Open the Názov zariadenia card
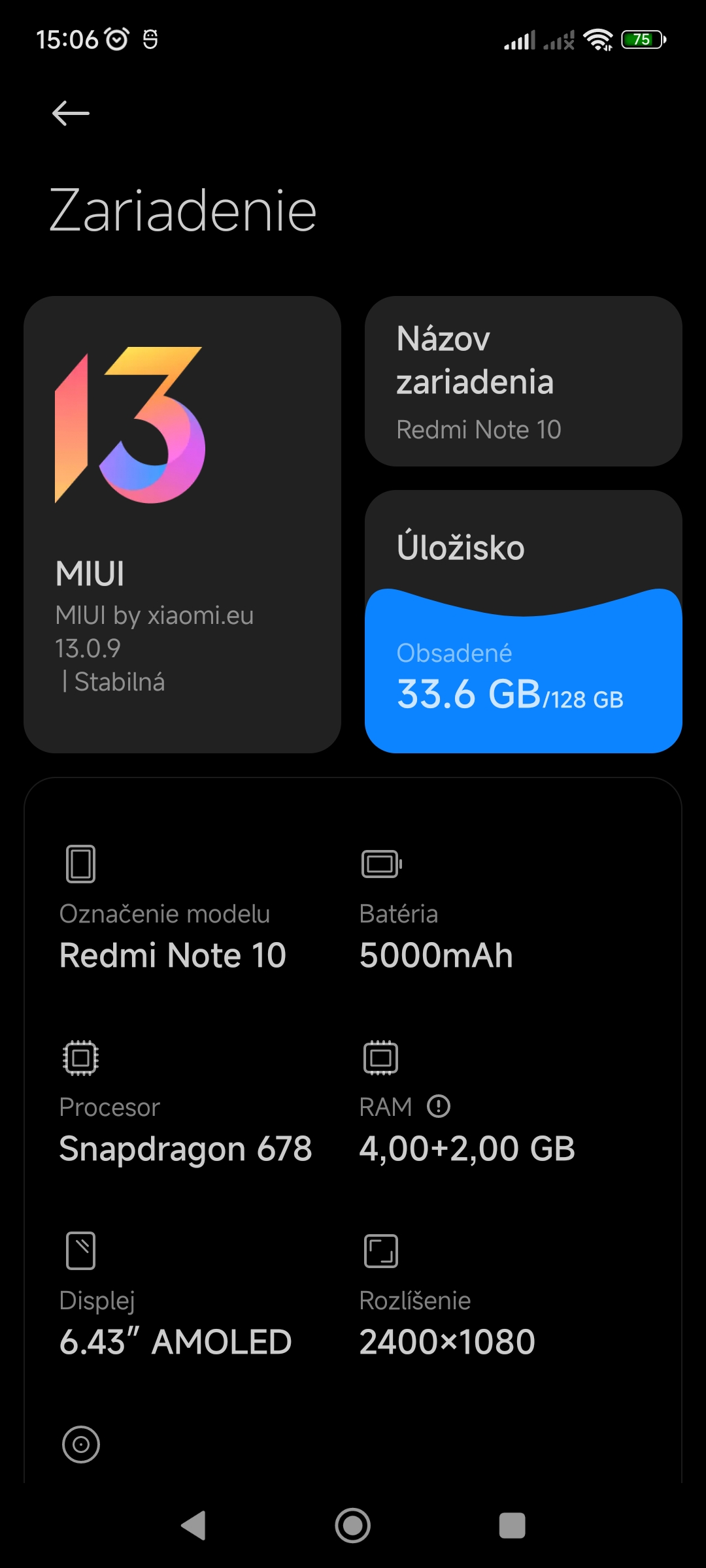This screenshot has height=1568, width=706. click(524, 381)
